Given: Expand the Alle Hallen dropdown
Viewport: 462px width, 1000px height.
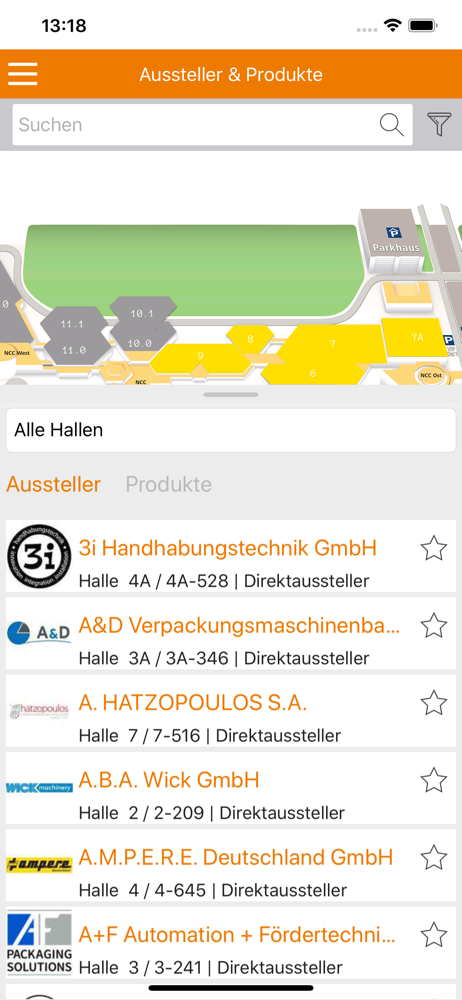Looking at the screenshot, I should 231,430.
